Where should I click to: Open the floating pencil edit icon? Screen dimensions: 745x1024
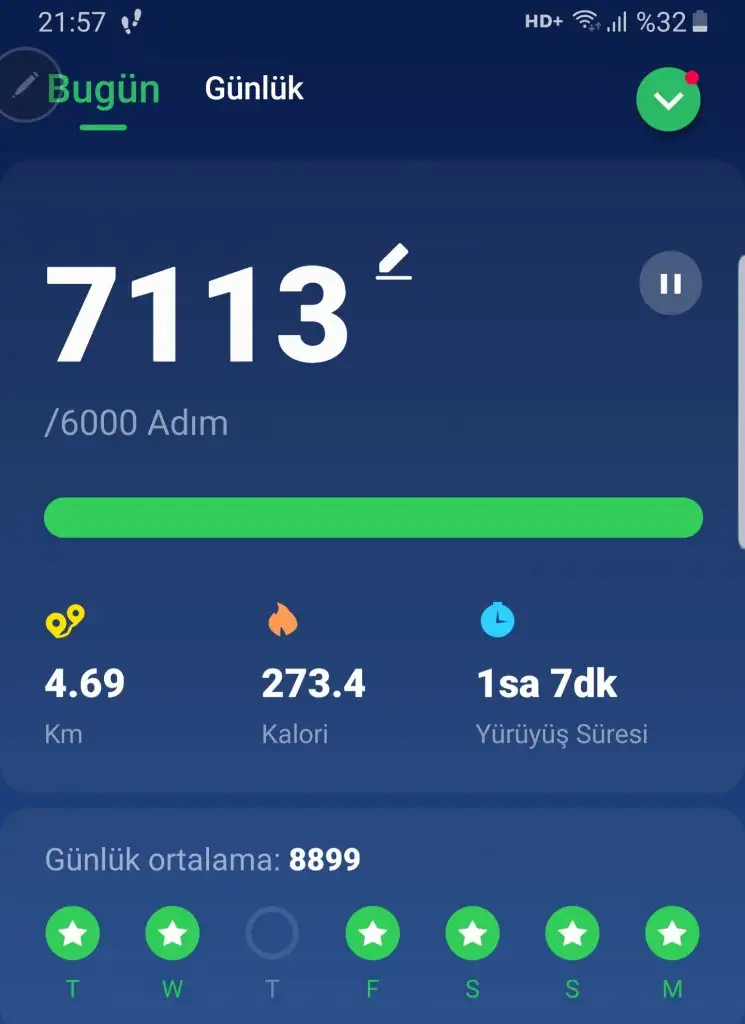(23, 84)
